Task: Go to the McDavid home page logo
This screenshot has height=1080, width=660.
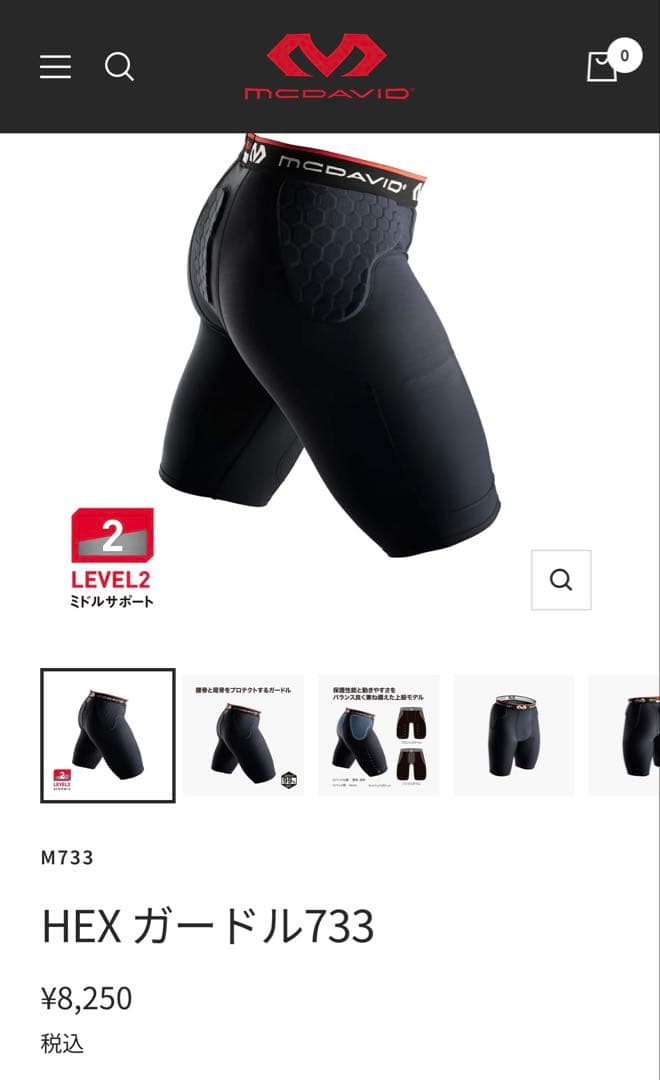Action: (327, 67)
